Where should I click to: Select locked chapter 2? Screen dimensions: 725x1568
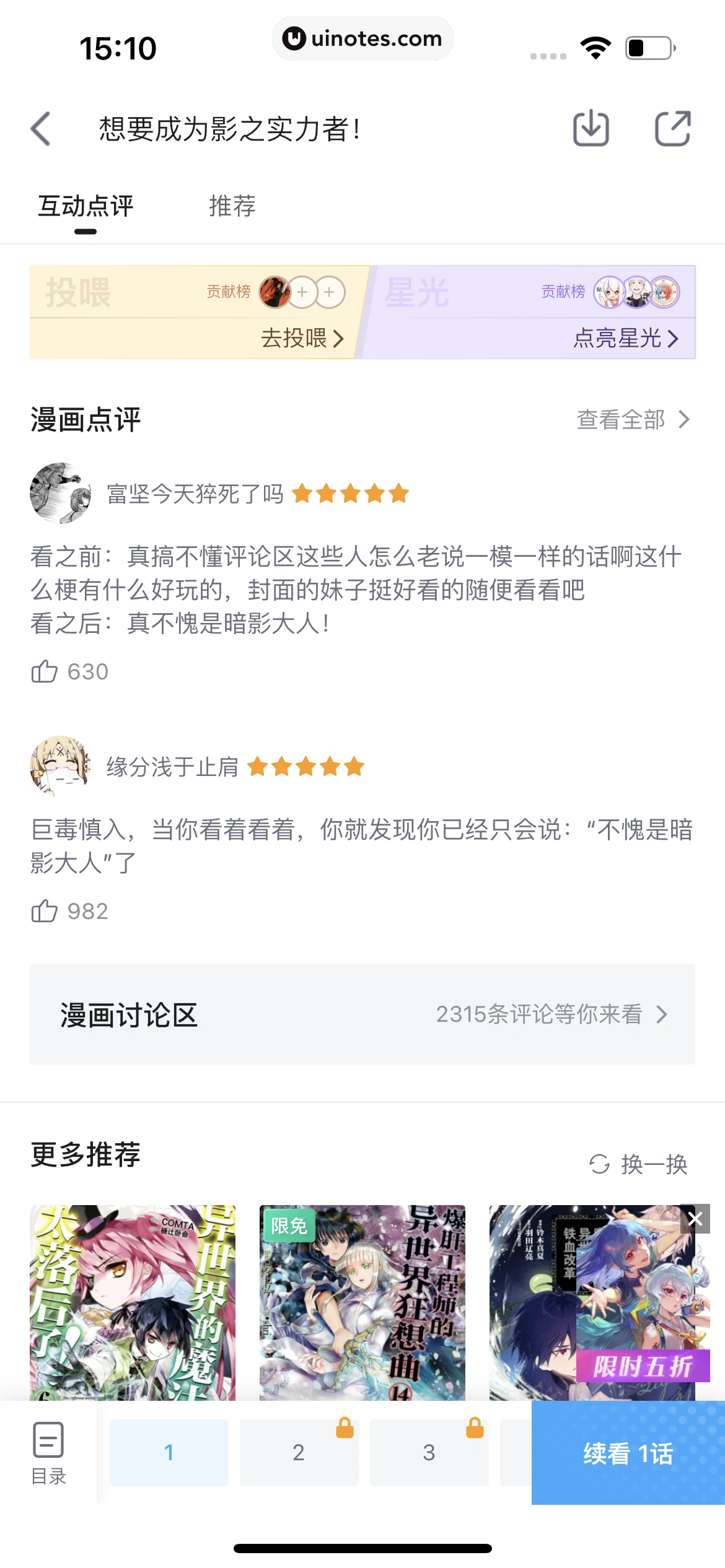(x=299, y=1453)
